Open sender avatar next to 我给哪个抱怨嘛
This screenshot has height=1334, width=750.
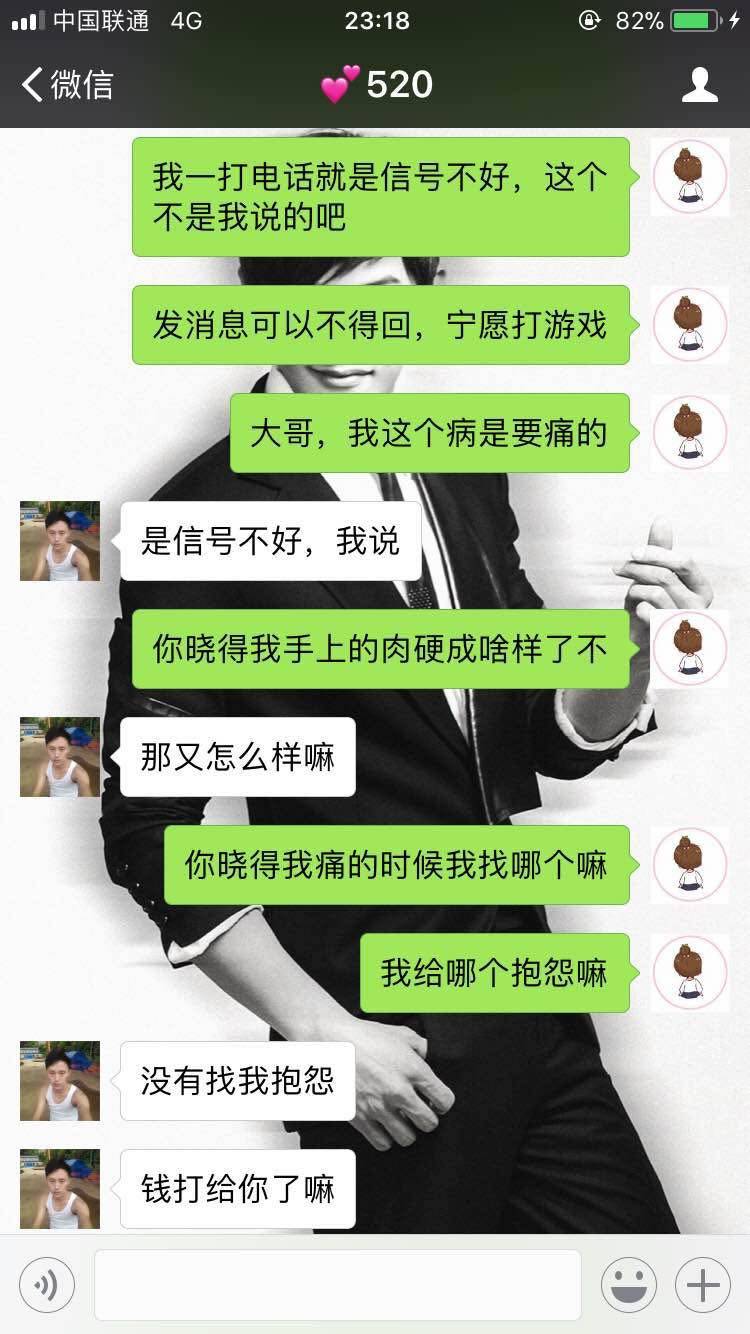coord(690,973)
